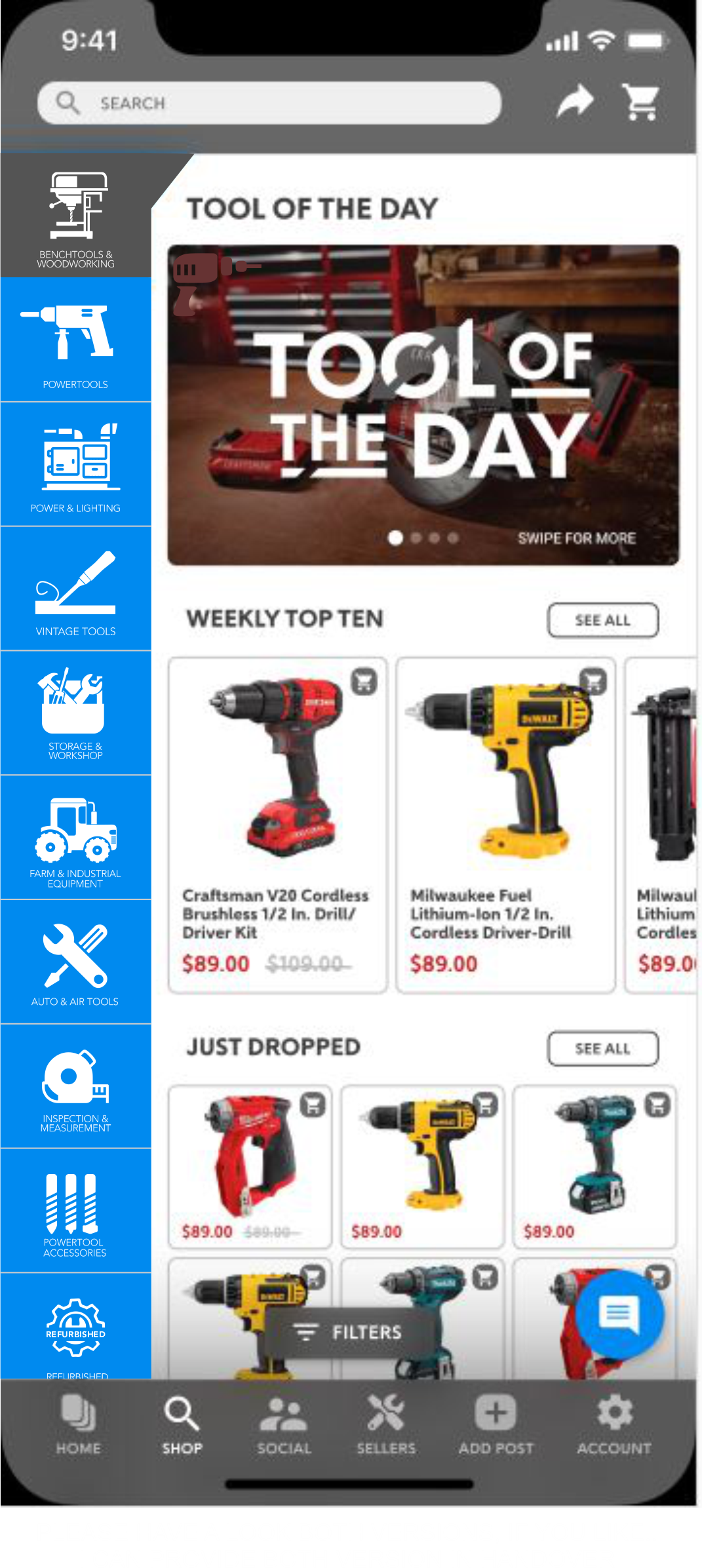The width and height of the screenshot is (702, 1568).
Task: Open Inspection & Measurement category
Action: point(75,1088)
